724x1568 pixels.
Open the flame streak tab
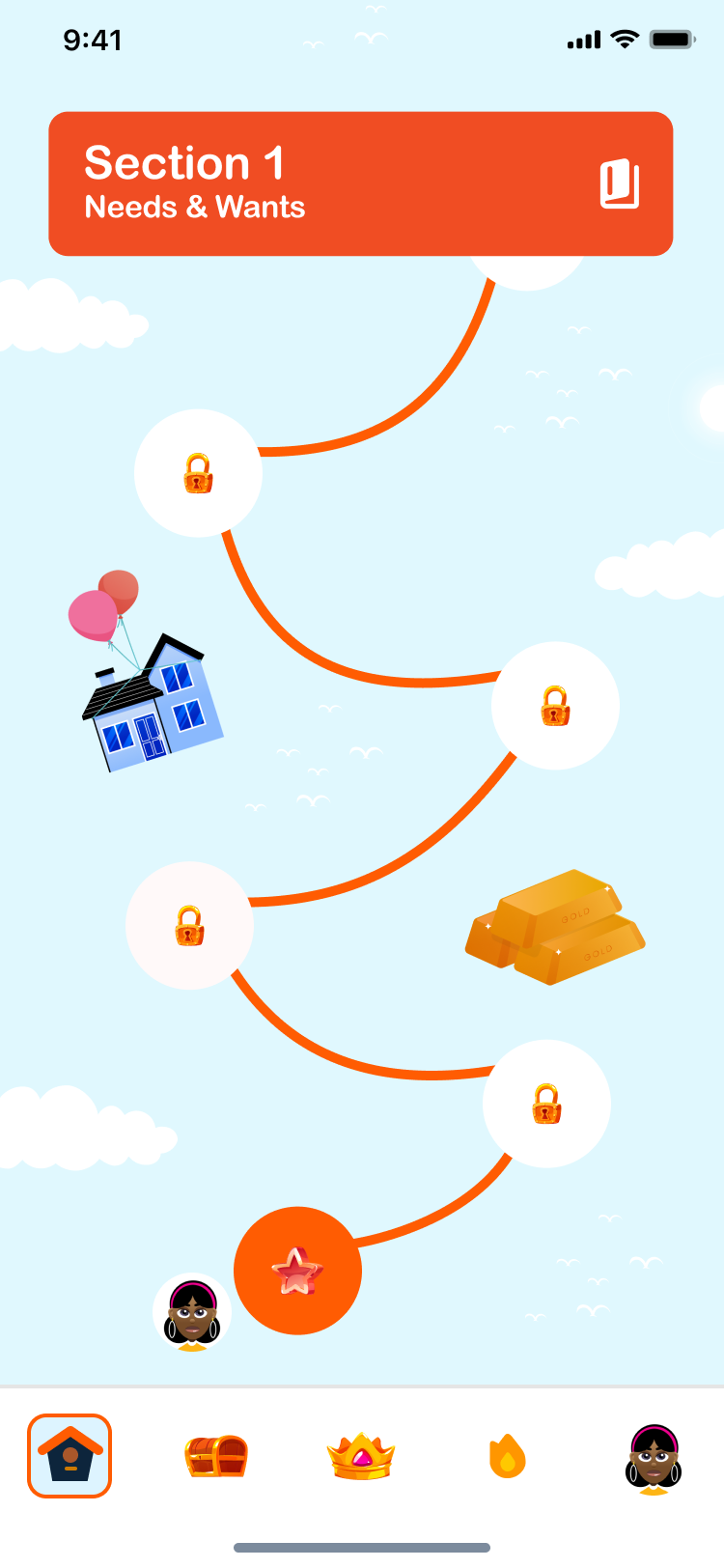507,1456
